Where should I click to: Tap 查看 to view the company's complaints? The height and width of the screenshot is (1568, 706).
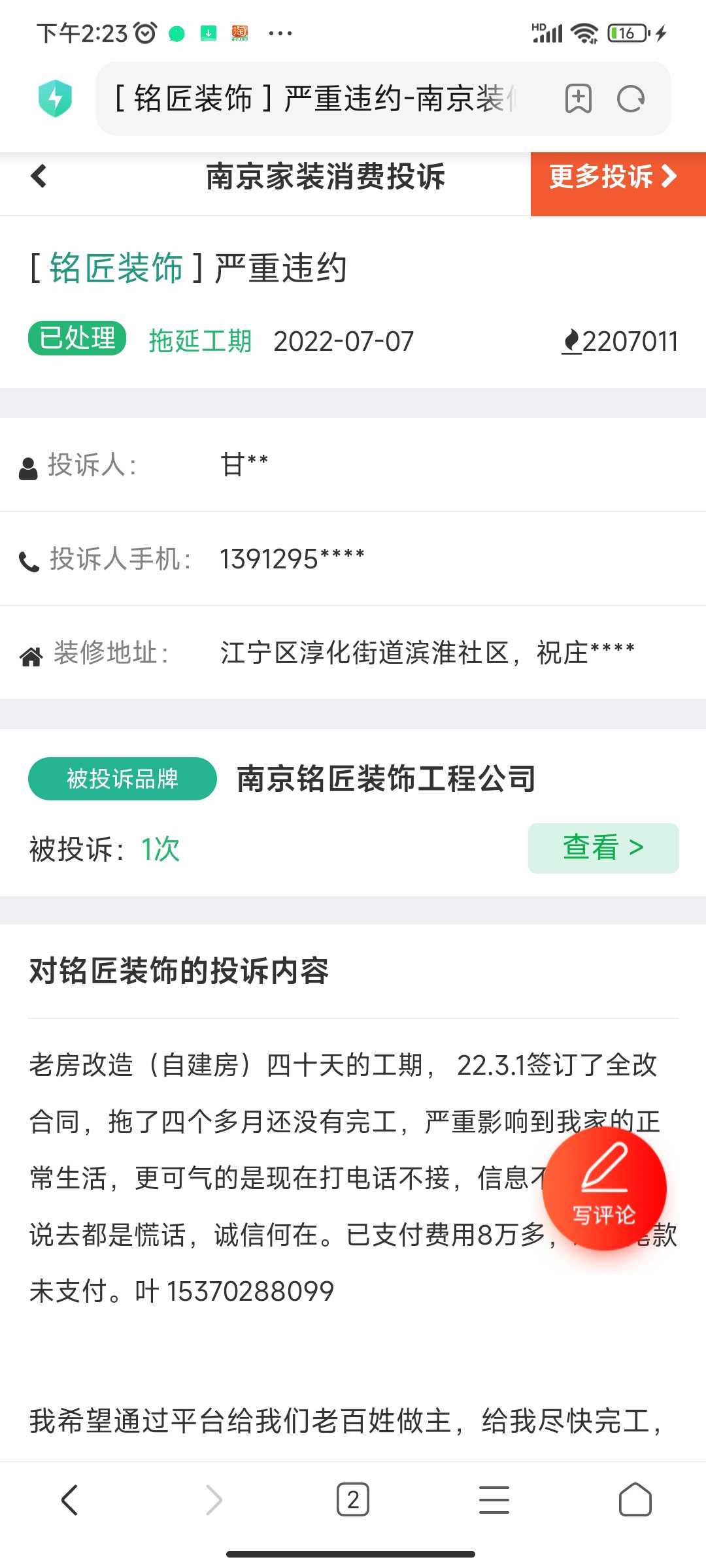coord(603,847)
